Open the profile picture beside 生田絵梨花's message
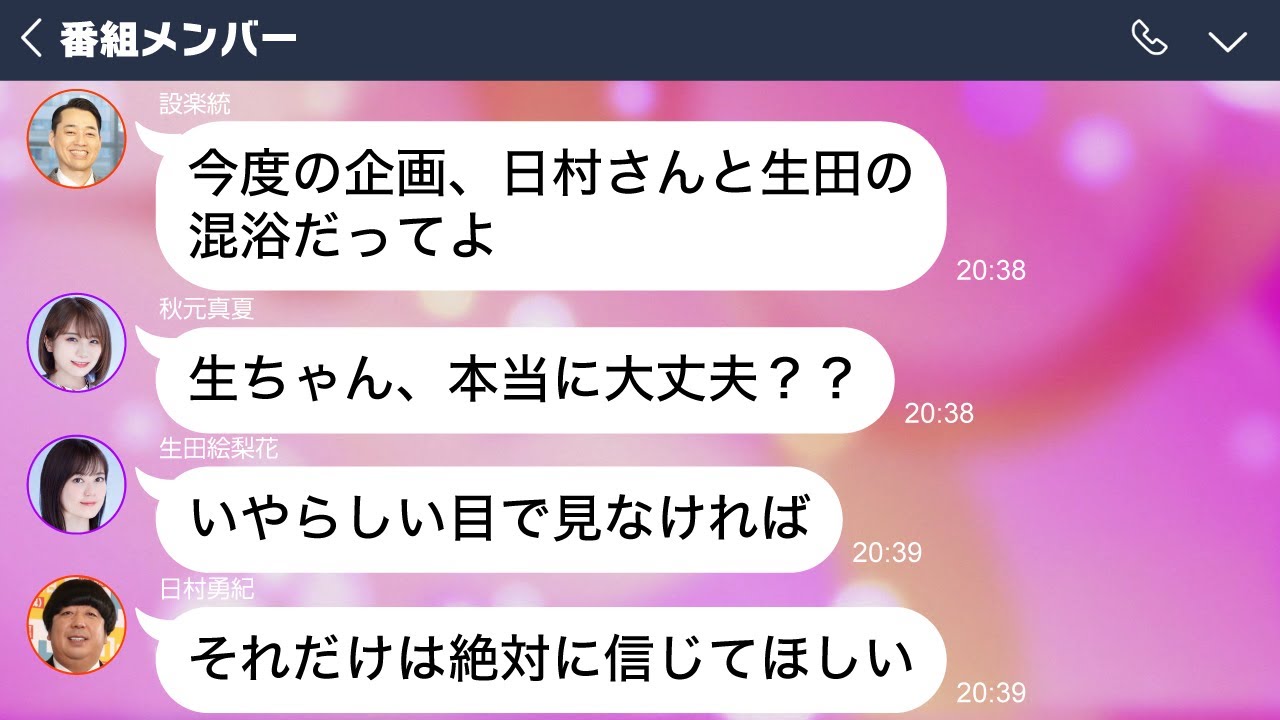The width and height of the screenshot is (1280, 720). (76, 484)
